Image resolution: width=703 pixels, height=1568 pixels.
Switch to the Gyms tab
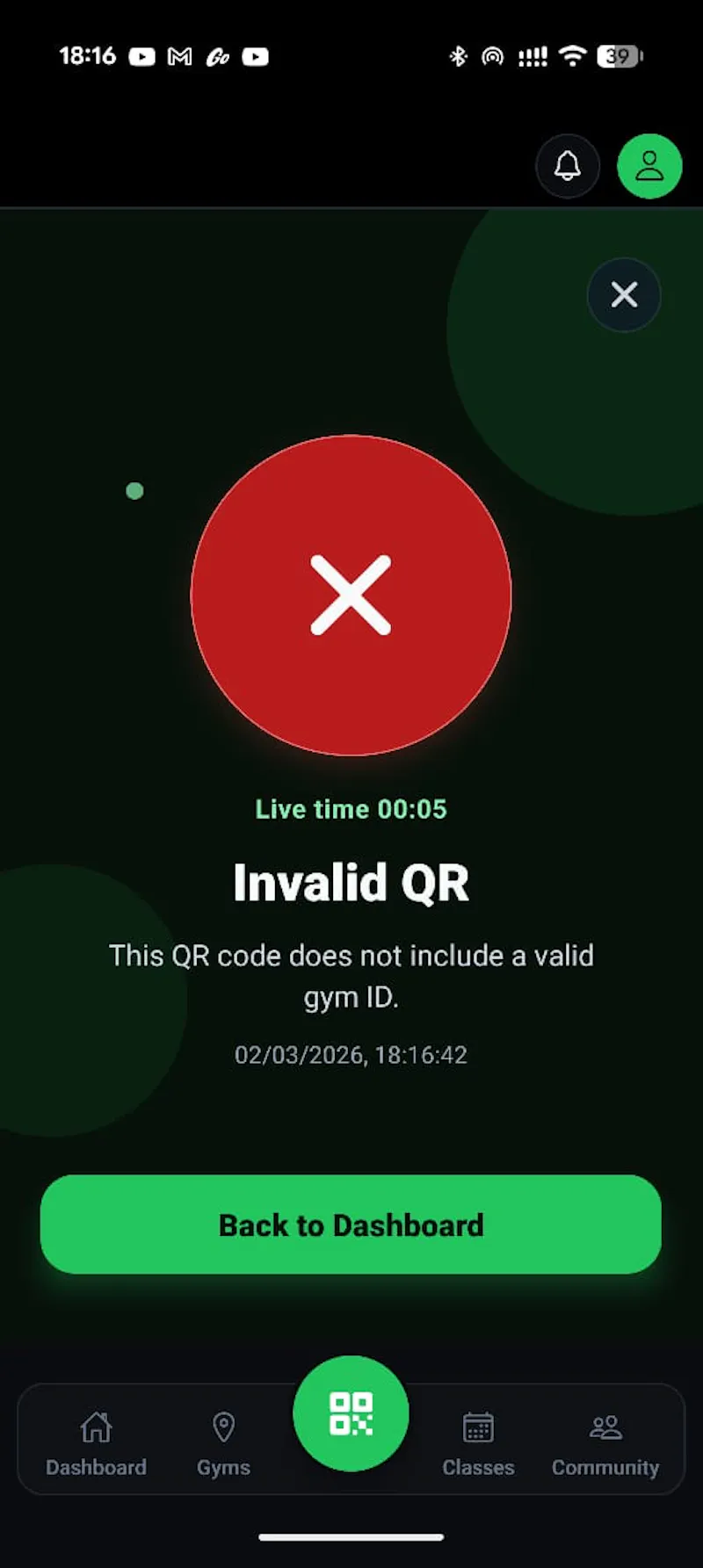[223, 1443]
